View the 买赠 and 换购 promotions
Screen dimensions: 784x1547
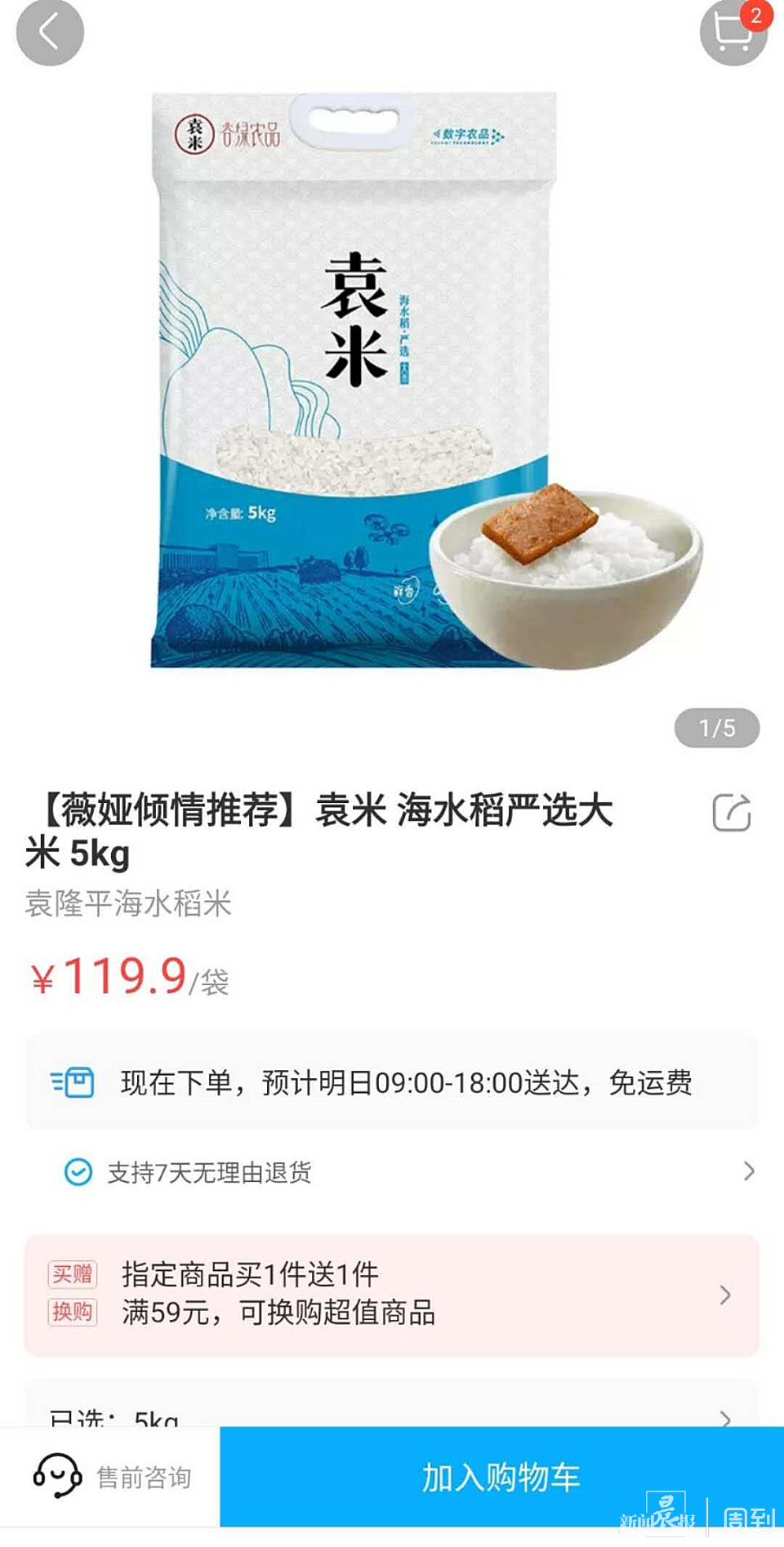point(392,1295)
